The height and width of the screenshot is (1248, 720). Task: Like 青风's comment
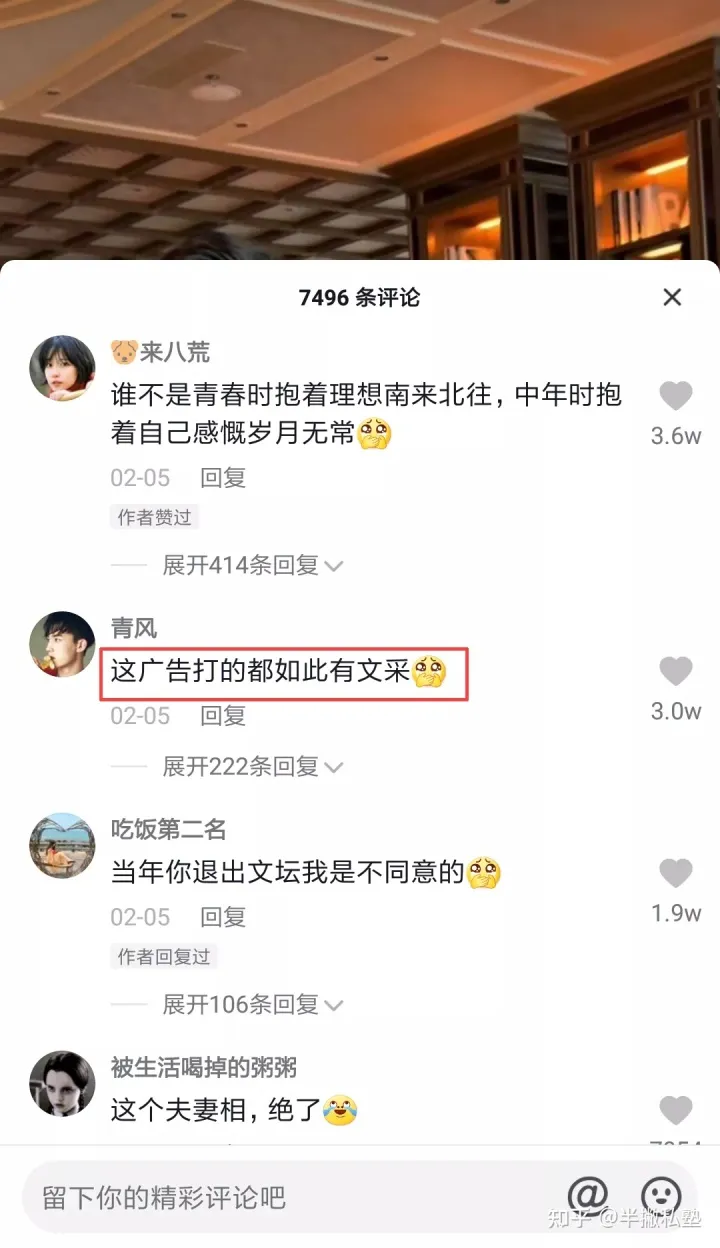coord(676,672)
